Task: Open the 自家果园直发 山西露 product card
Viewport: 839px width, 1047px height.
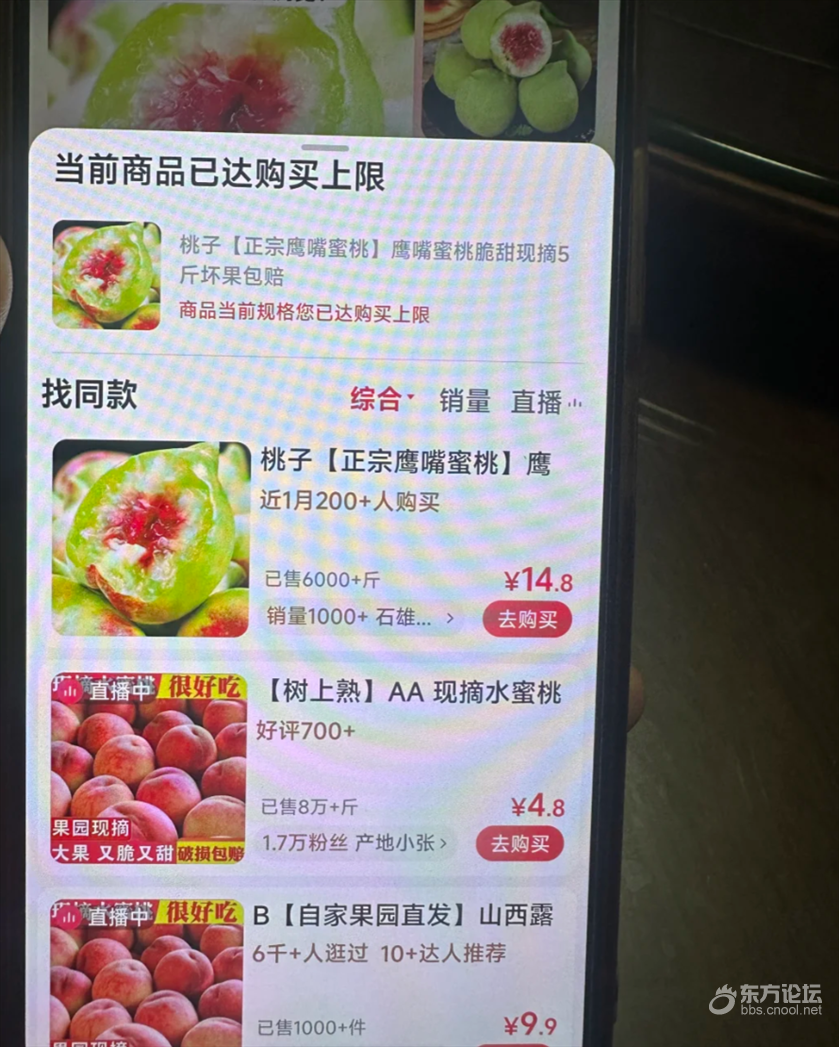Action: tap(400, 915)
